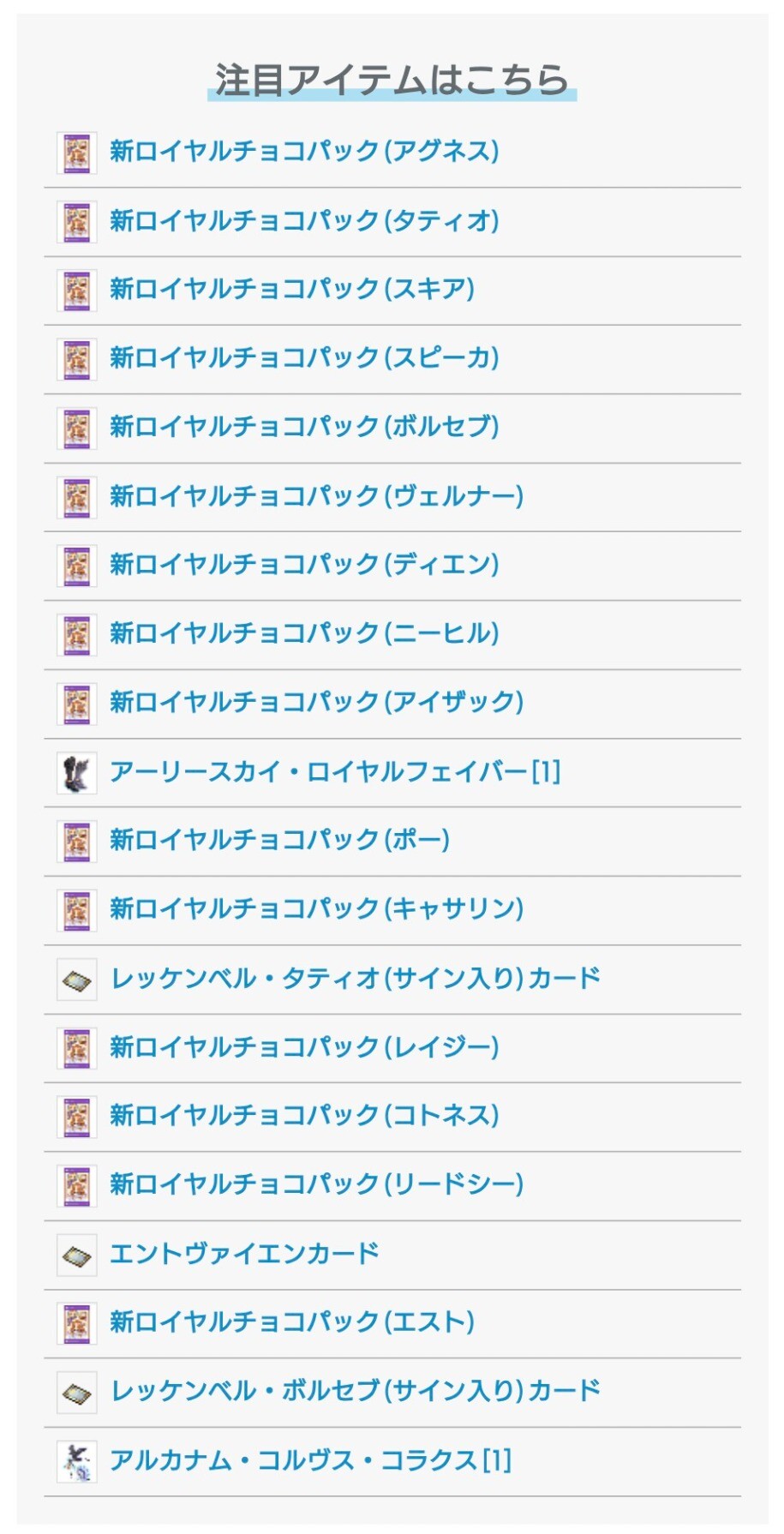
Task: Open 新ロイヤルチョコパック(ヴェルナー)
Action: tap(315, 496)
